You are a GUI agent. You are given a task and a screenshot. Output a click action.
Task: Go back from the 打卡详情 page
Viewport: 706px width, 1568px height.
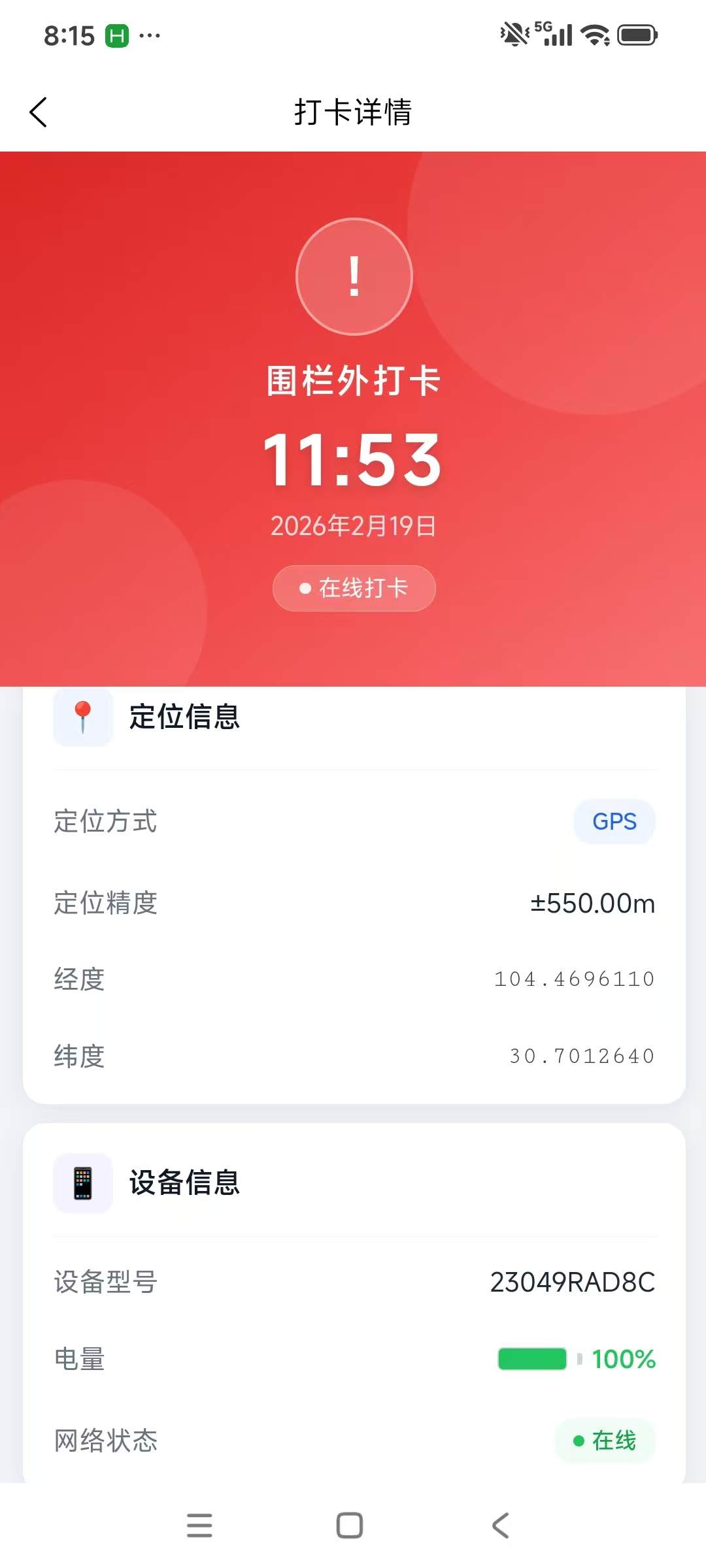click(x=39, y=112)
